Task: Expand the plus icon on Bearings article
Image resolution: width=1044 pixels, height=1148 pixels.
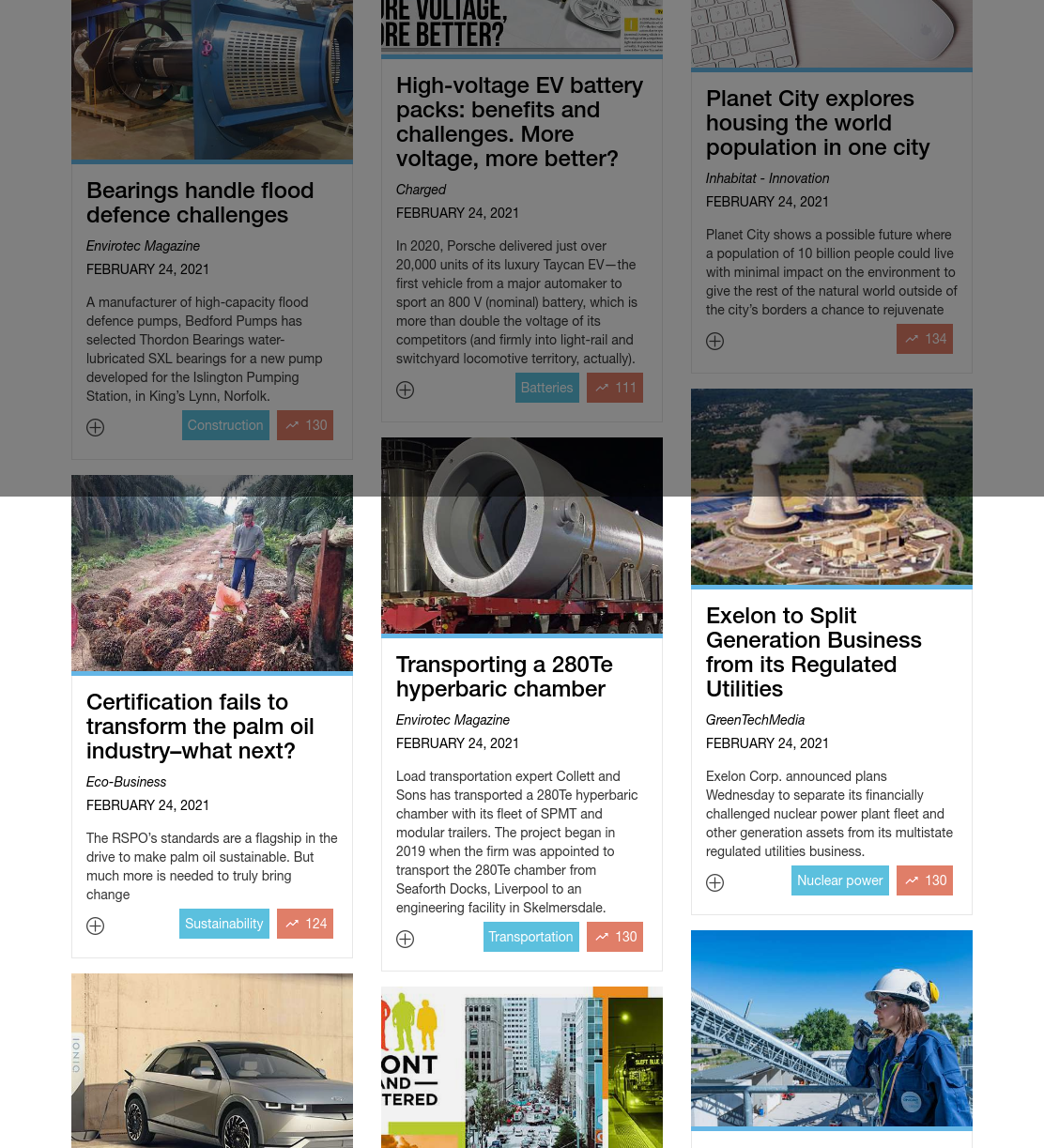Action: 96,427
